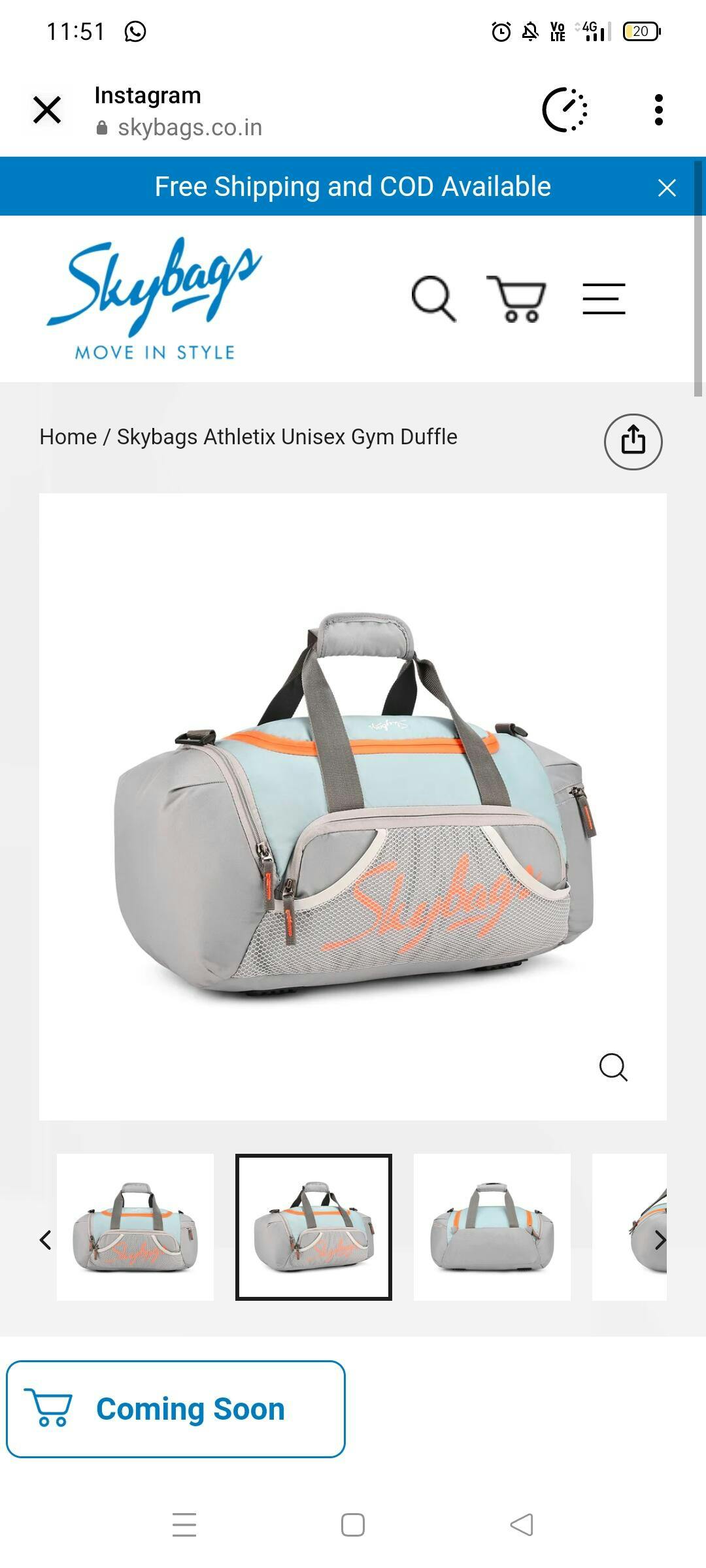Open the hamburger menu
The width and height of the screenshot is (706, 1568).
pyautogui.click(x=603, y=299)
